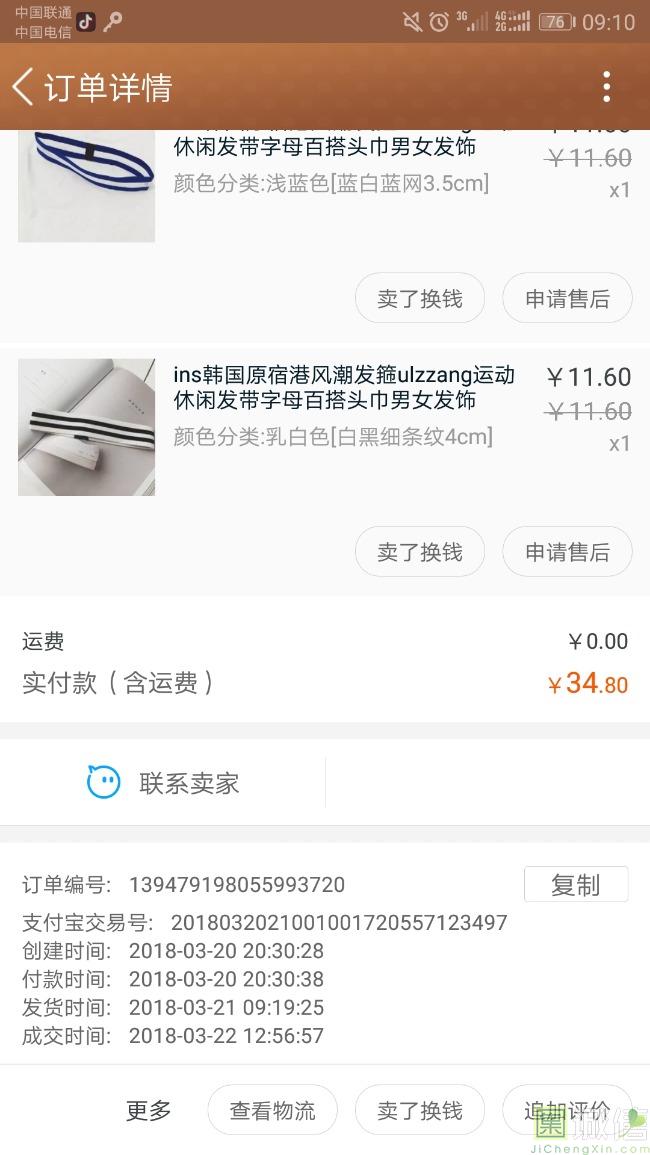Viewport: 650px width, 1155px height.
Task: View shipping logistics with 查看物流
Action: [272, 1110]
